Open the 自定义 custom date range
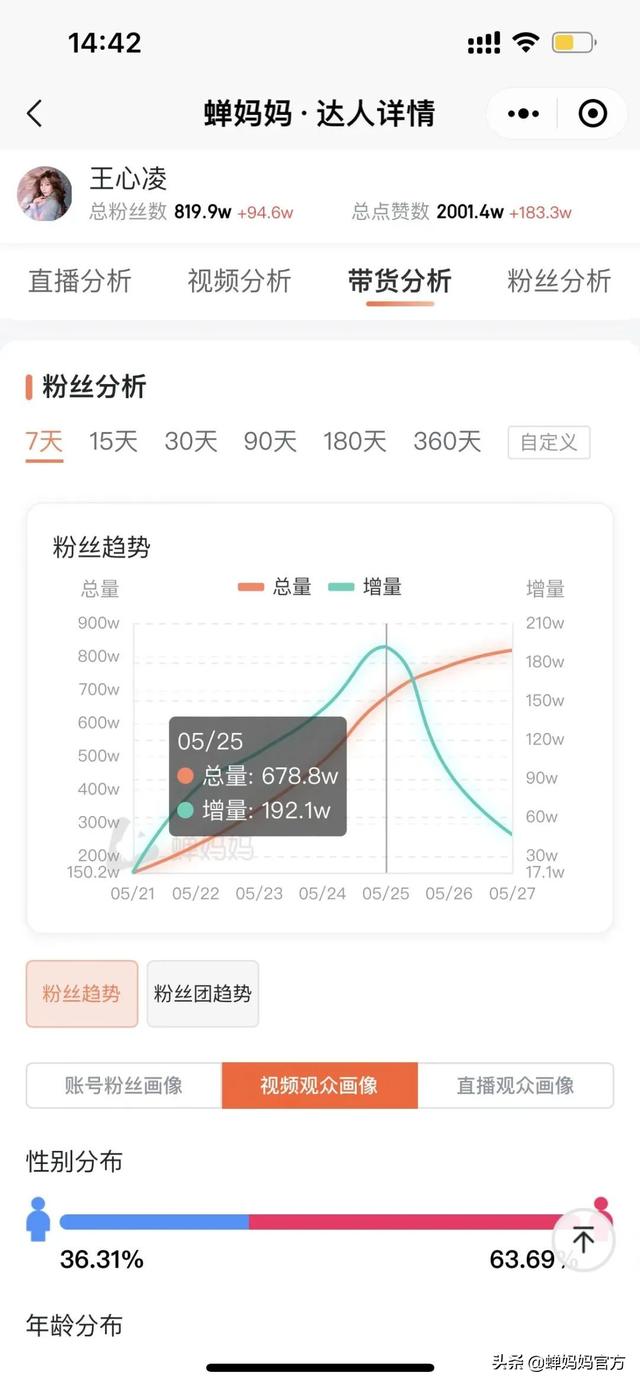This screenshot has height=1385, width=640. tap(549, 442)
